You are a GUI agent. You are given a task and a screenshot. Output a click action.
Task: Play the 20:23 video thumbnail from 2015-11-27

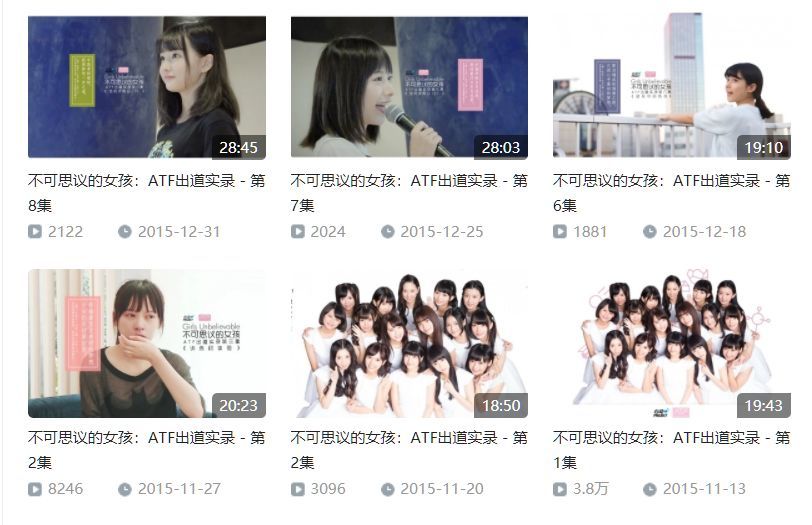click(147, 343)
